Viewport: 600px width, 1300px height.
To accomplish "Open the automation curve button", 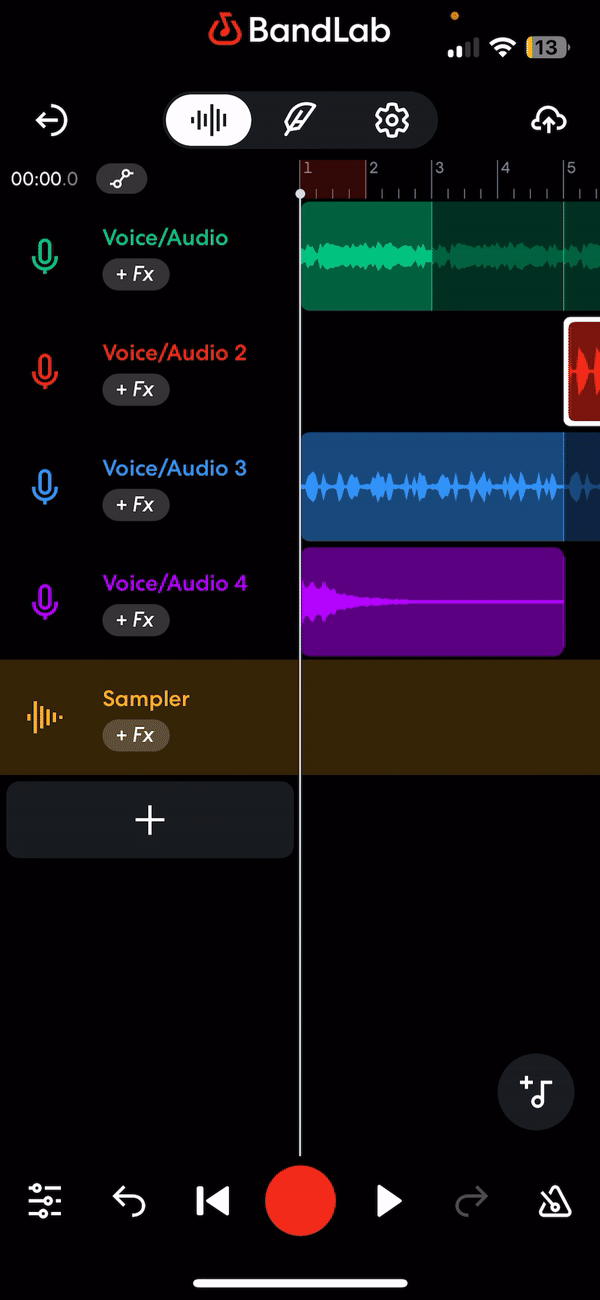I will 122,179.
